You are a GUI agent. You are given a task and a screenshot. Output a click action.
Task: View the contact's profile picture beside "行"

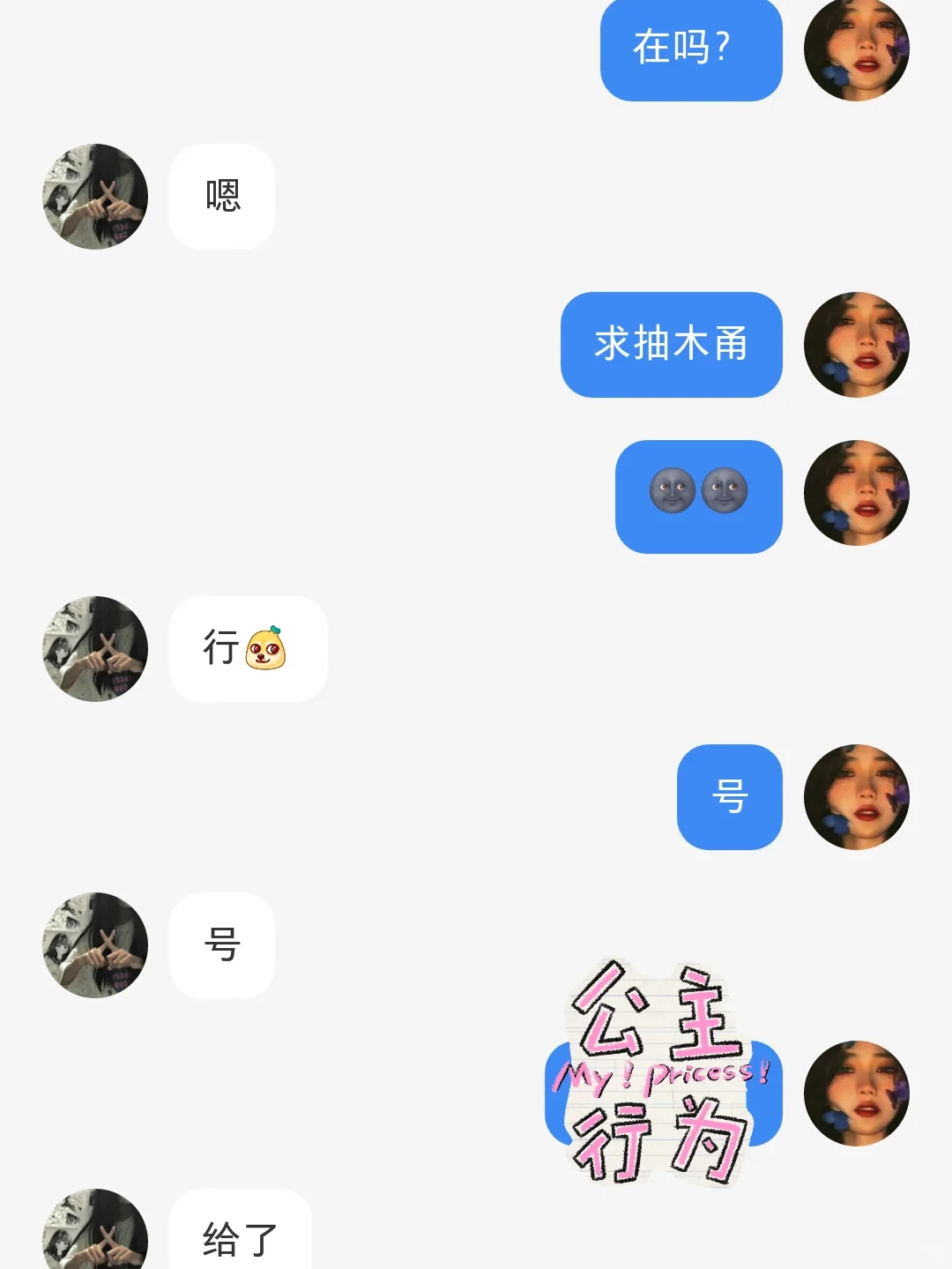pyautogui.click(x=95, y=649)
